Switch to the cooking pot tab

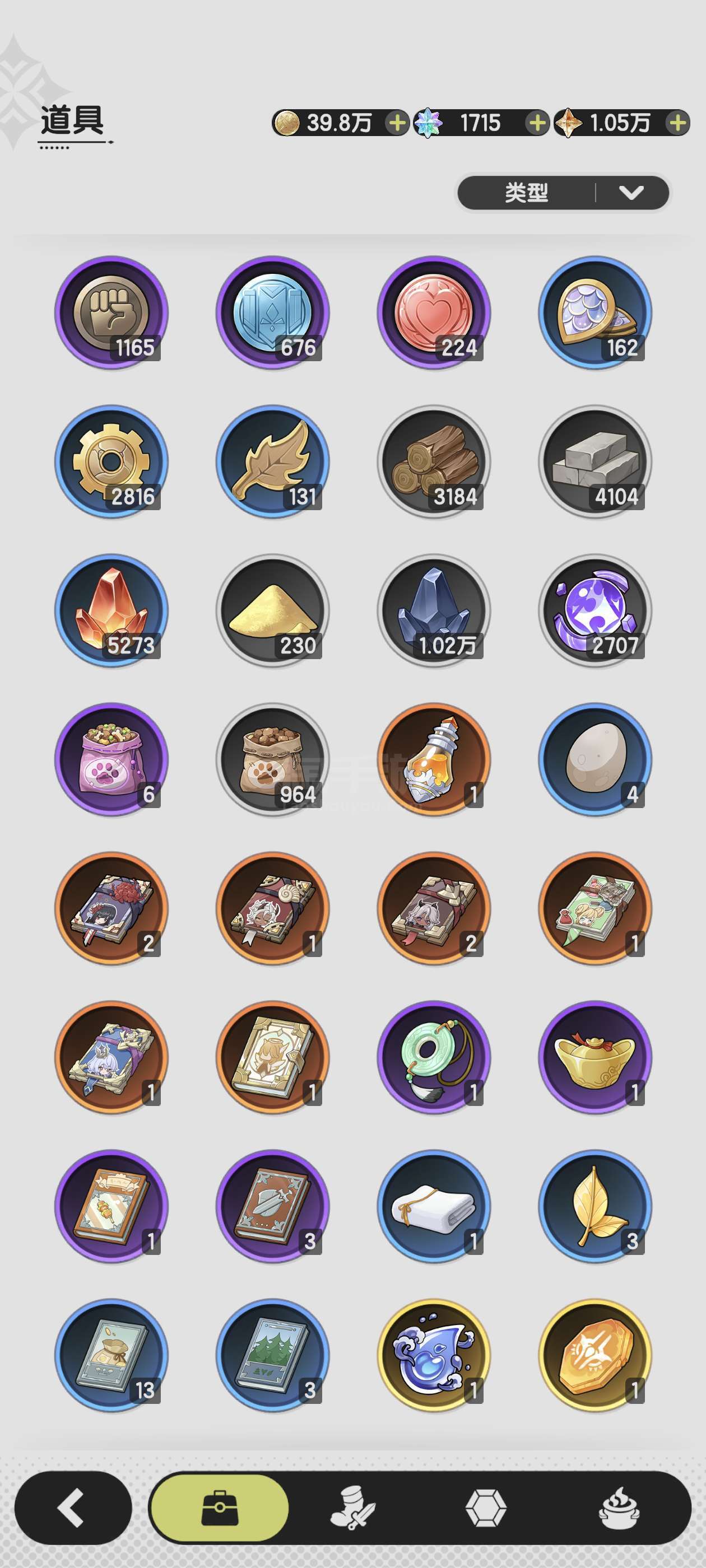point(619,1508)
